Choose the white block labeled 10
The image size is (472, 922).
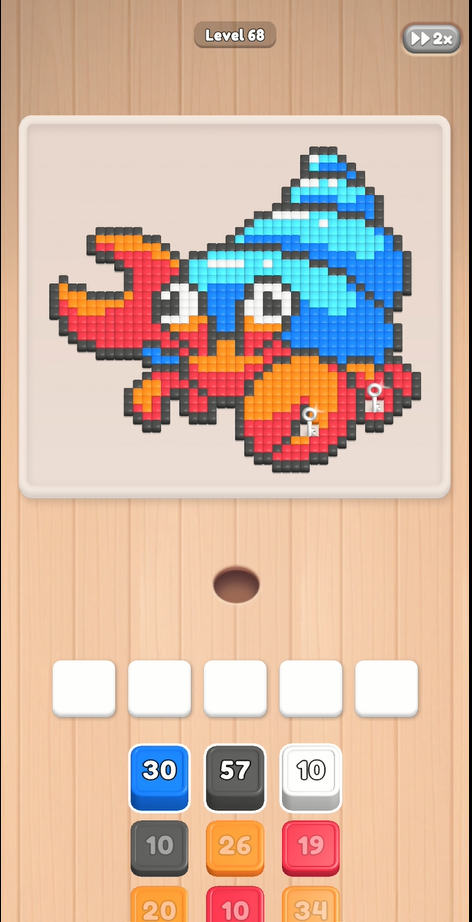[x=311, y=777]
